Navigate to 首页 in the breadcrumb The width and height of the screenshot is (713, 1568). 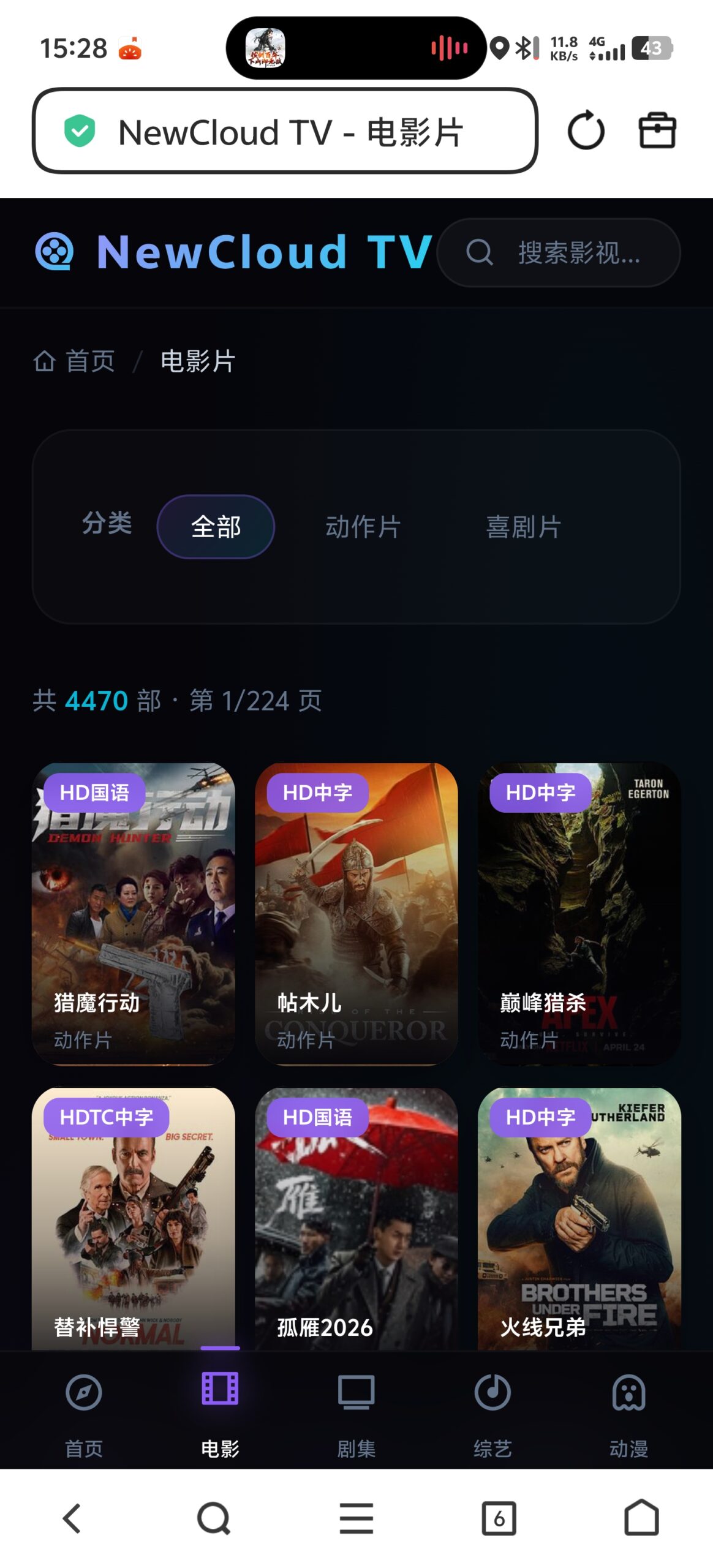pos(89,361)
